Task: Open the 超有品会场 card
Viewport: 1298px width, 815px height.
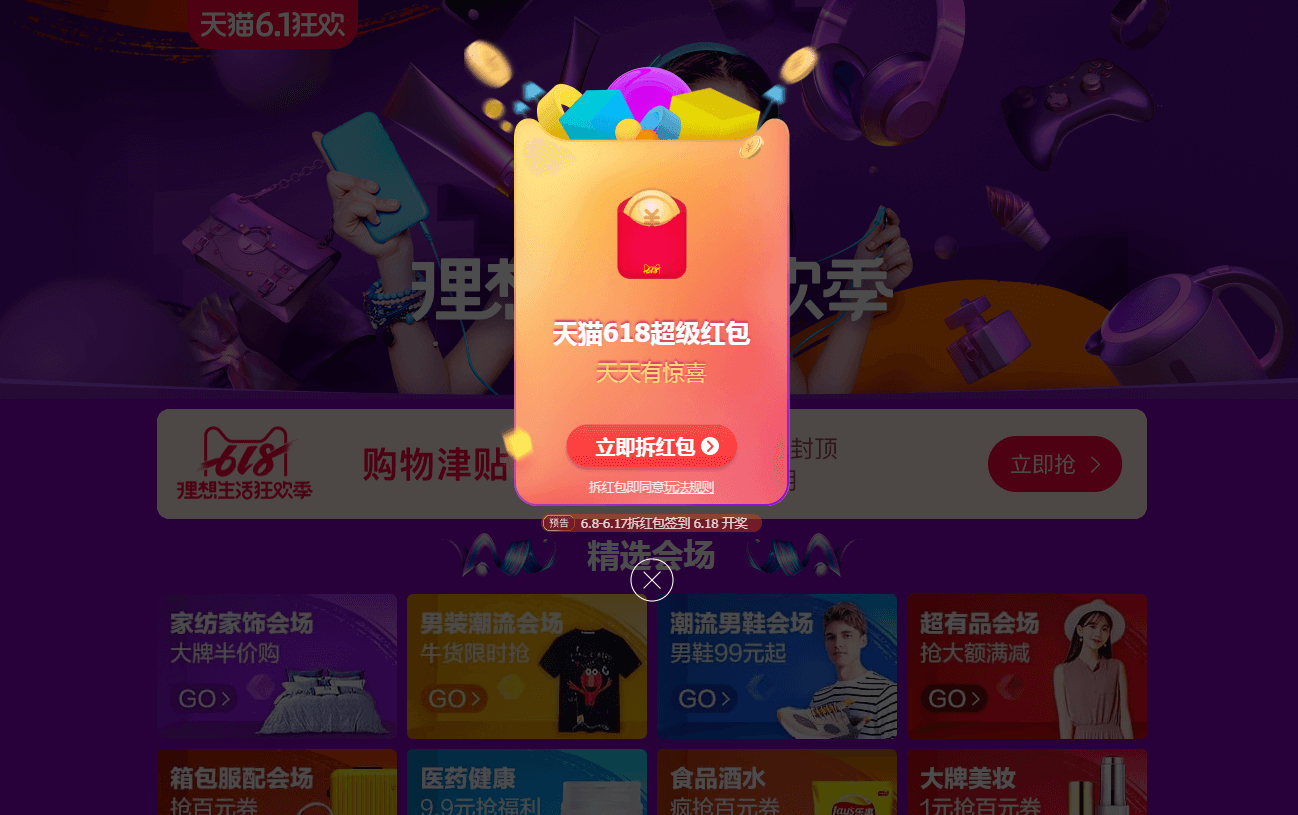Action: pos(1027,666)
